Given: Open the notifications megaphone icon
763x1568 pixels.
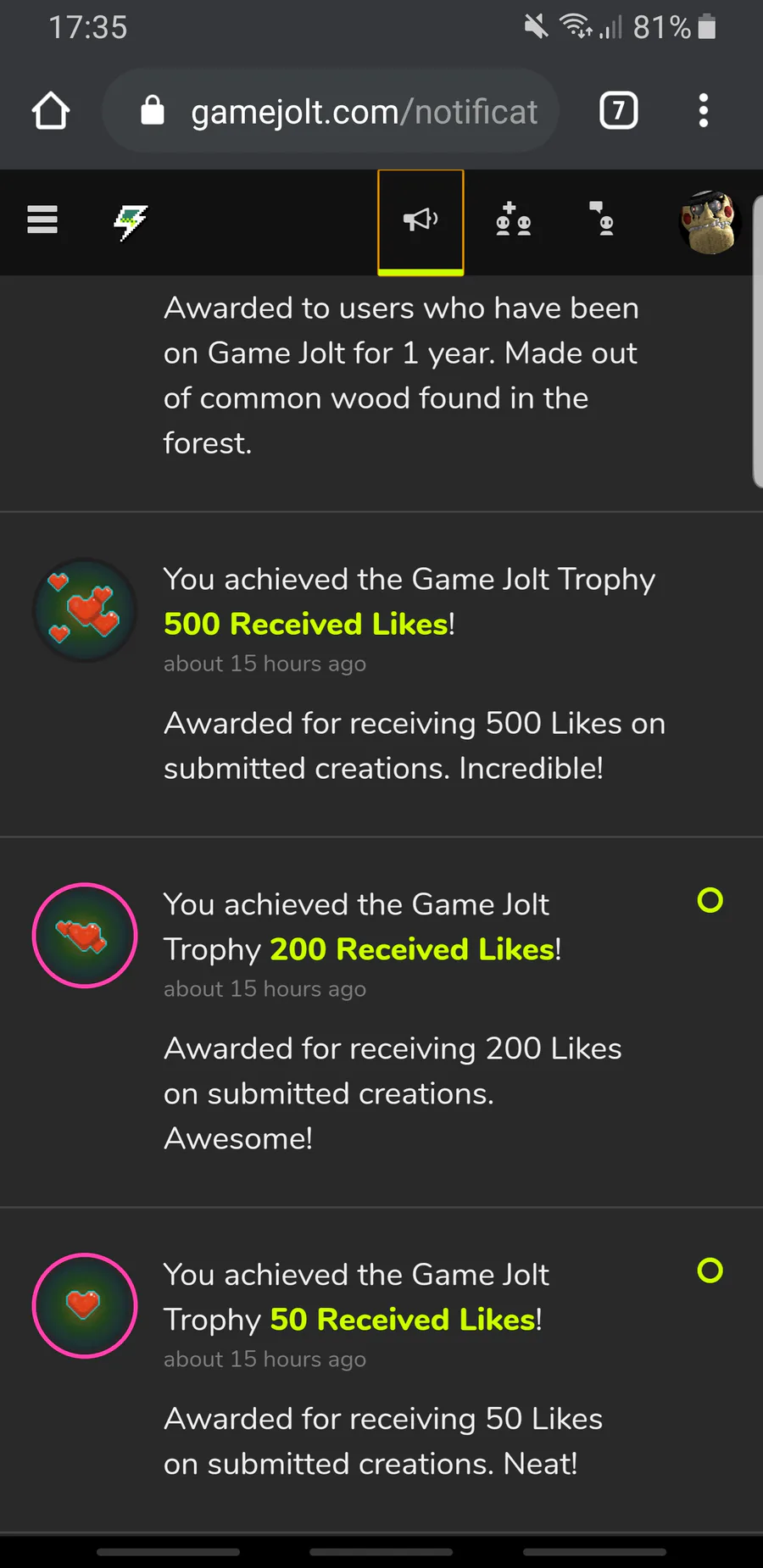Looking at the screenshot, I should click(420, 221).
